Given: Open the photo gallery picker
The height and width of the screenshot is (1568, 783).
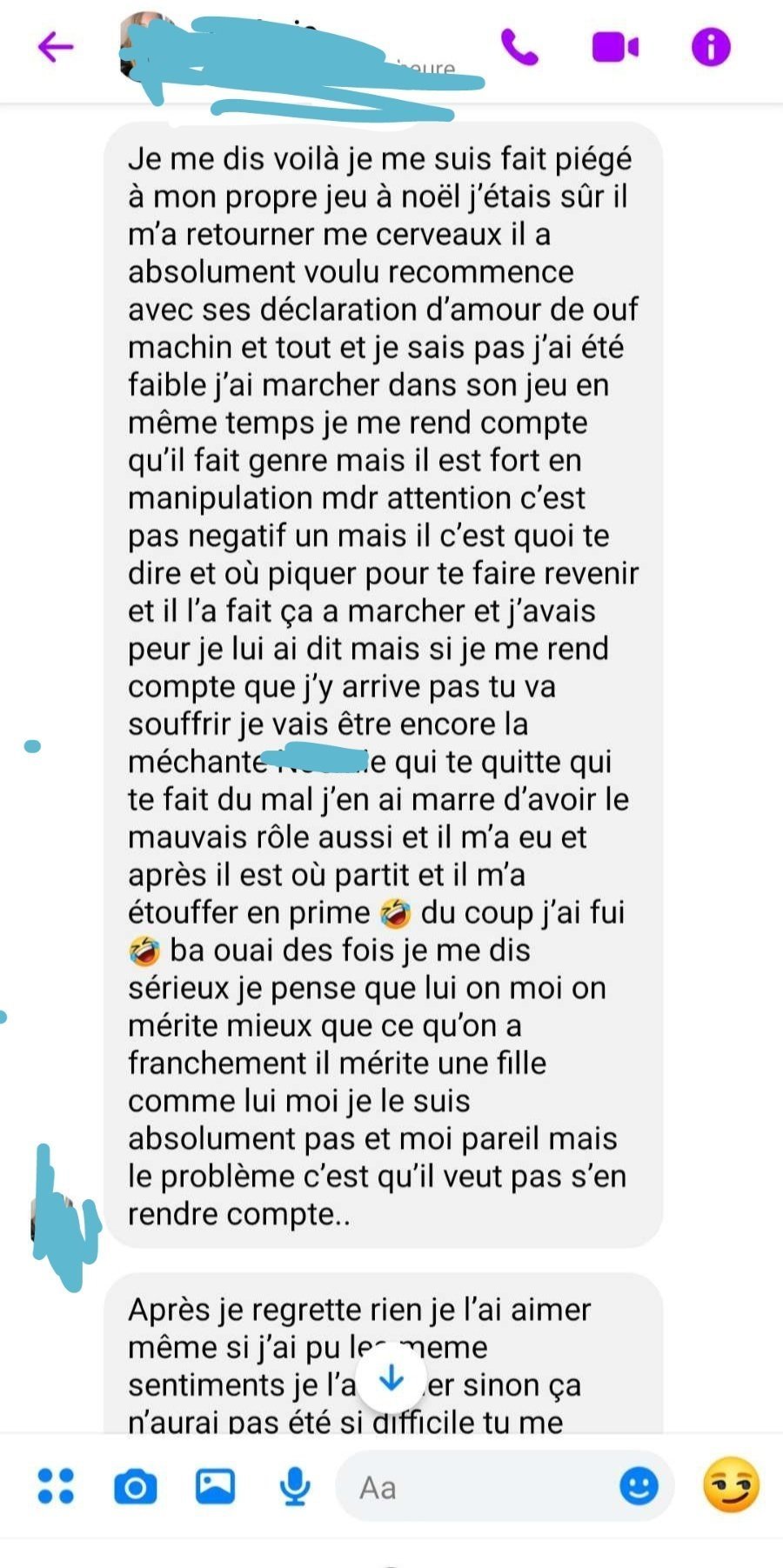Looking at the screenshot, I should click(215, 1485).
